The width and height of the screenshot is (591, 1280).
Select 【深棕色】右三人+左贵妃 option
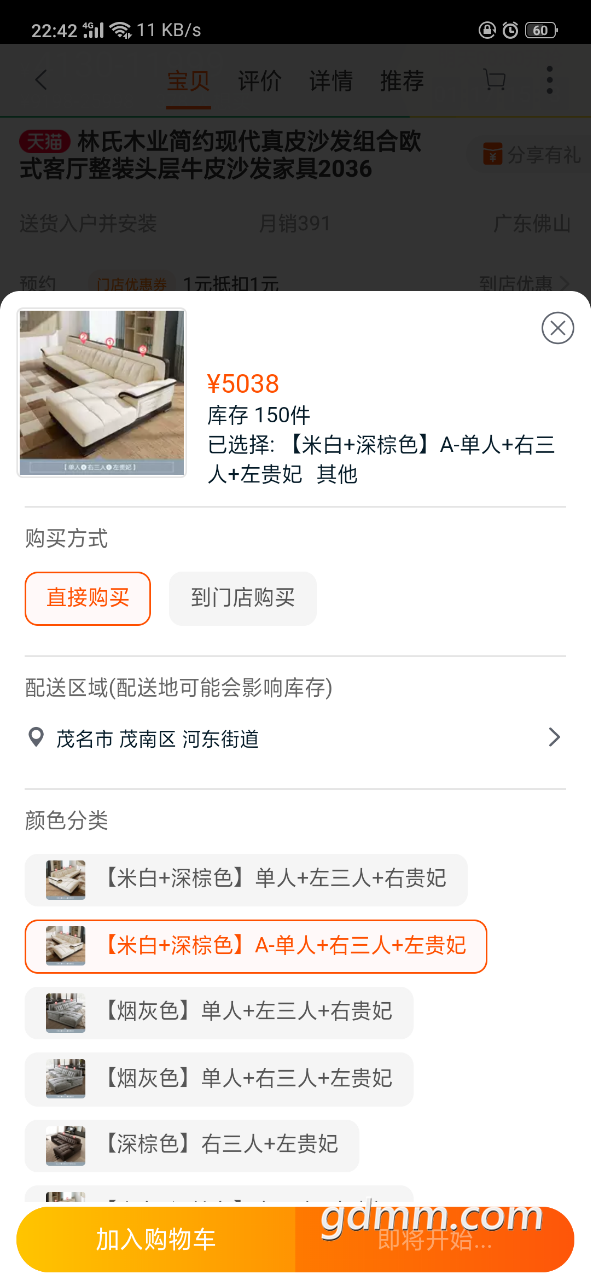click(192, 1145)
